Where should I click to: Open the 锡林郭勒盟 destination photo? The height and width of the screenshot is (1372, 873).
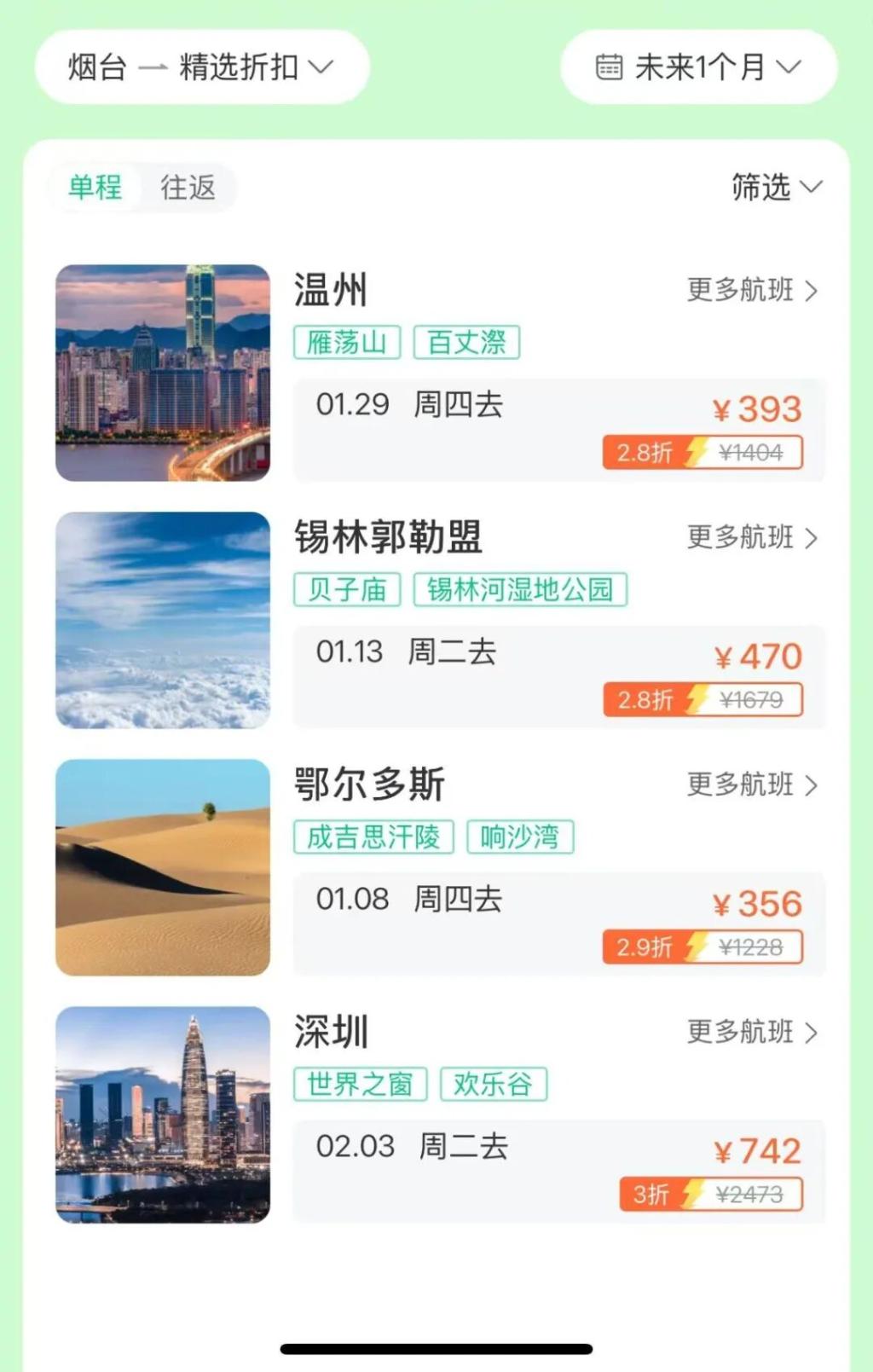163,620
